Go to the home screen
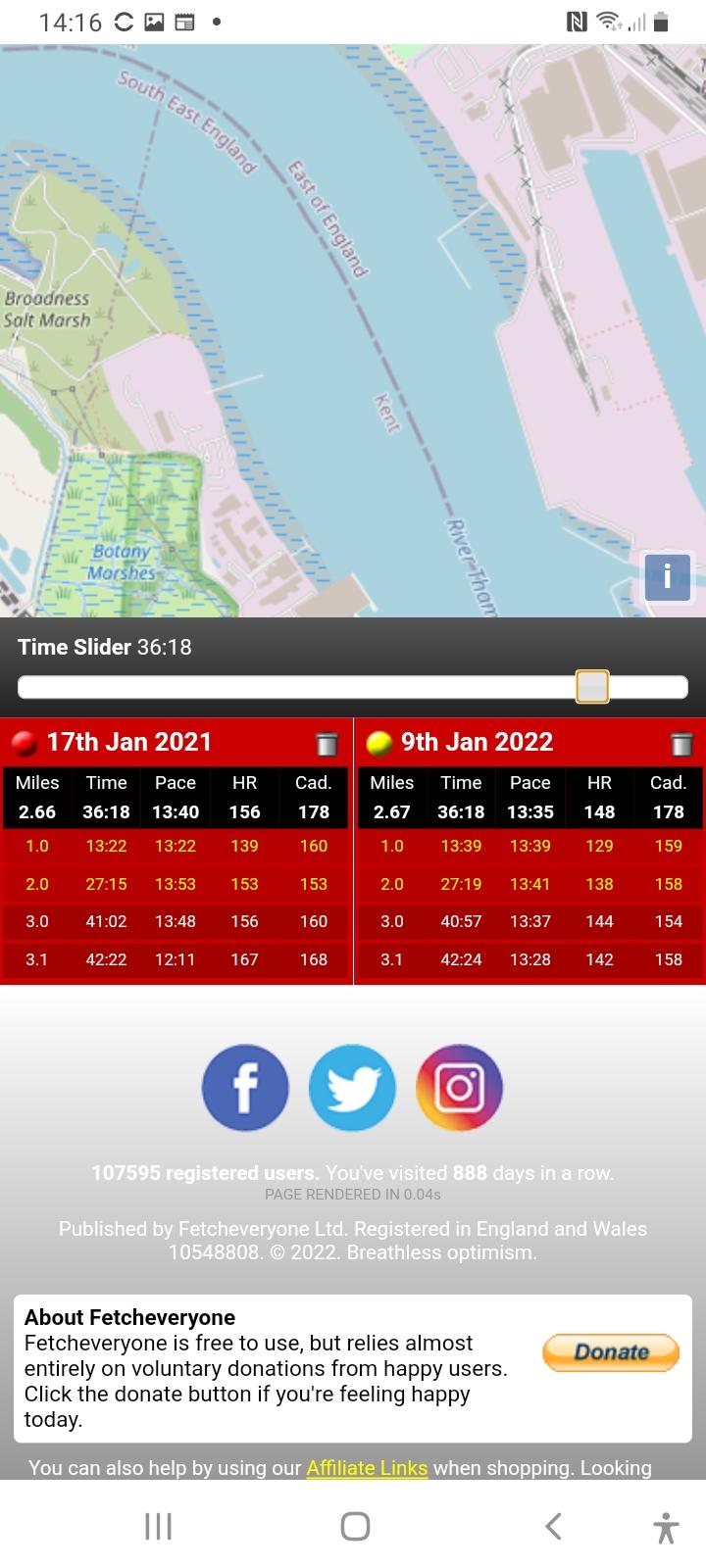Screen dimensions: 706x1568 (354, 1526)
